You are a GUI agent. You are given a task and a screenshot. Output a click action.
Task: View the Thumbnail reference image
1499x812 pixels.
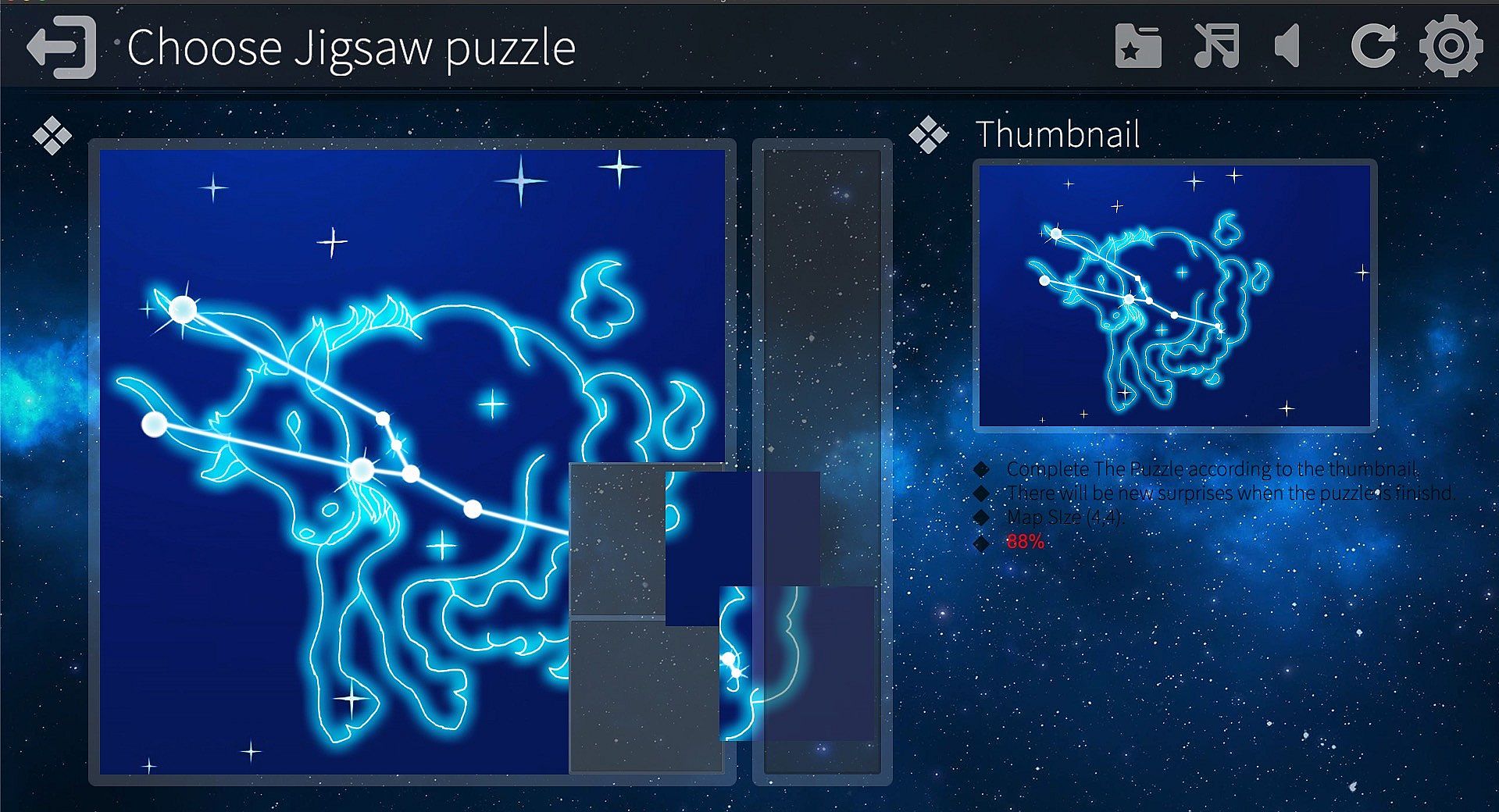coord(1174,296)
